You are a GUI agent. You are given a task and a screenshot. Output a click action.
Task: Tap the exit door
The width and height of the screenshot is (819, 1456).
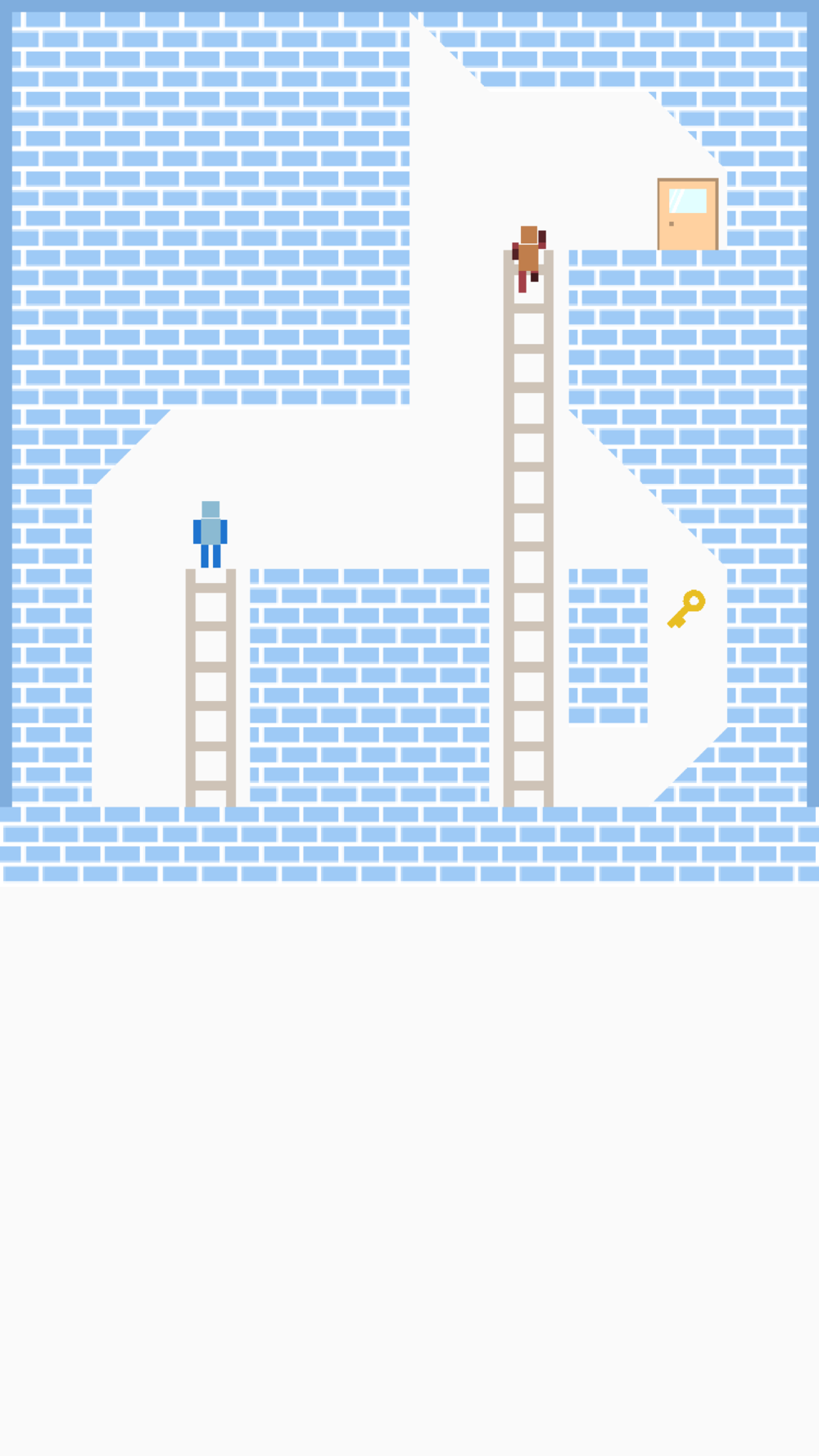[x=688, y=215]
